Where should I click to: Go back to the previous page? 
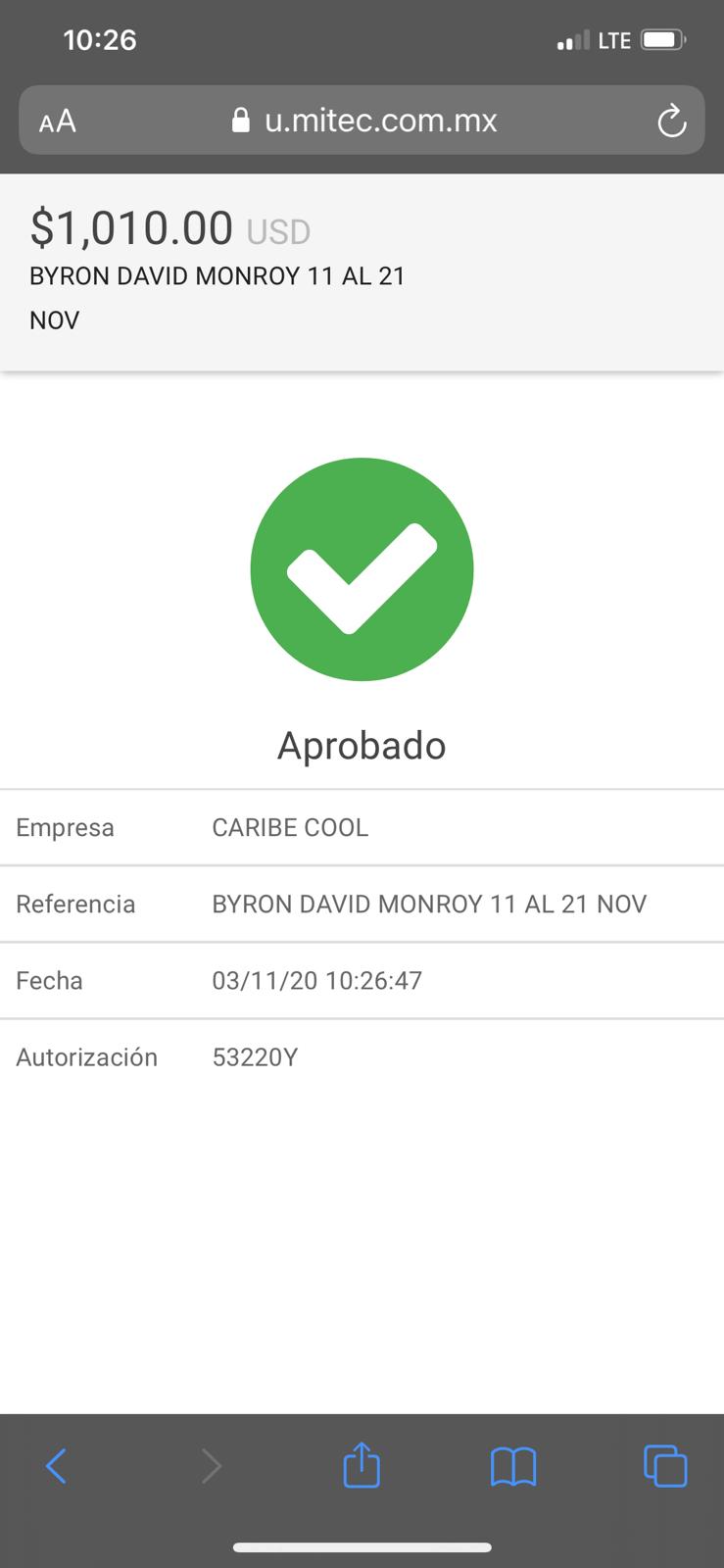(x=57, y=1466)
